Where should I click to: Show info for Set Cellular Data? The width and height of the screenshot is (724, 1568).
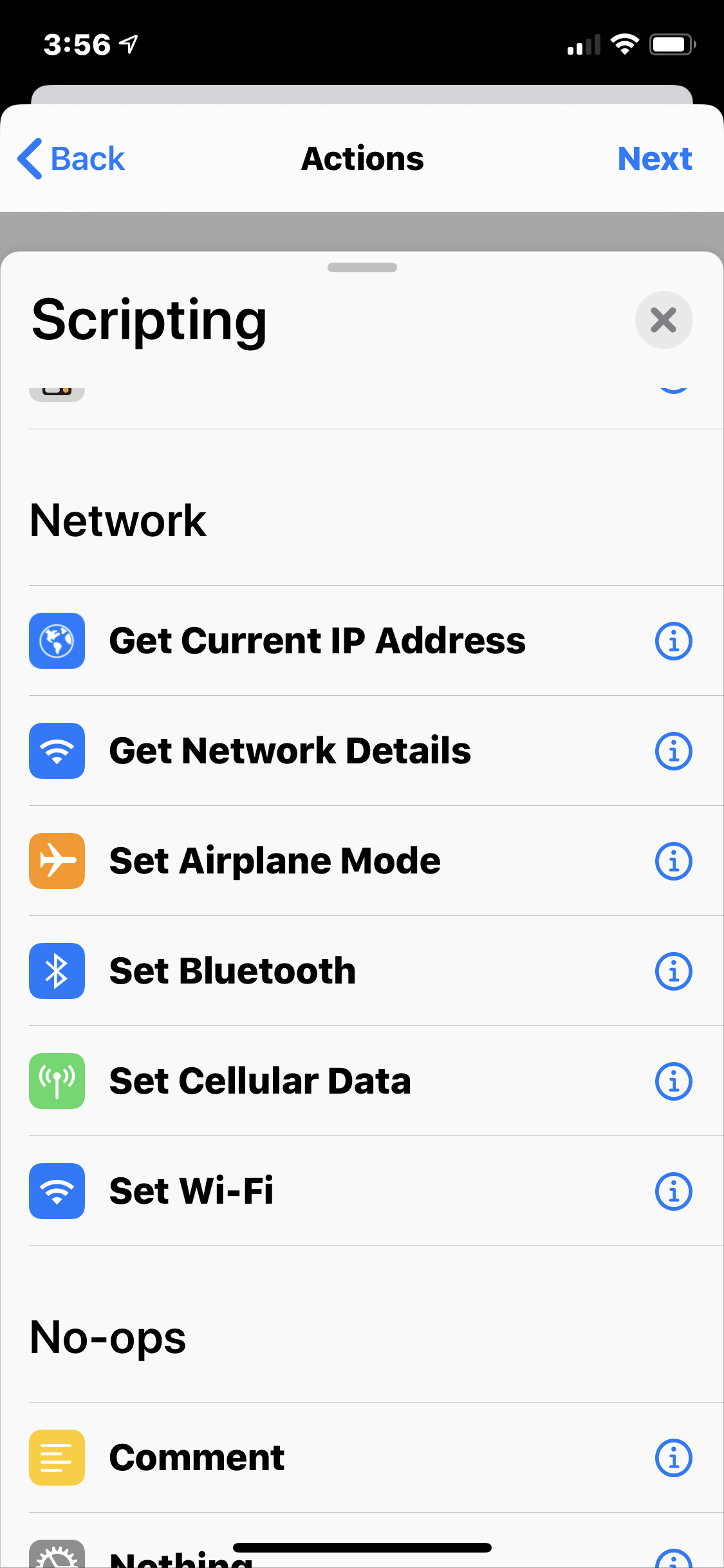pos(673,1081)
